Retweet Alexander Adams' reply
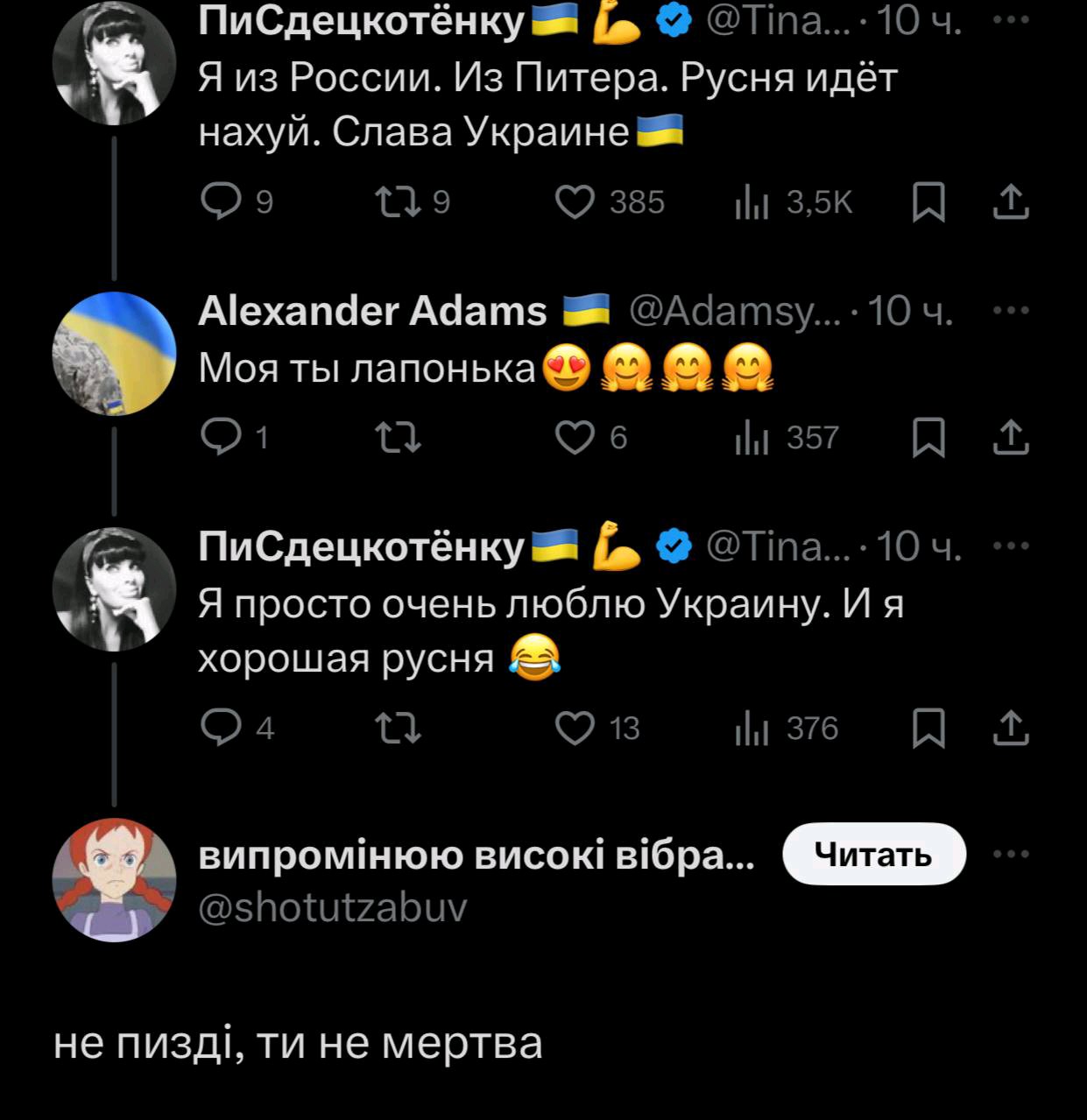 click(x=397, y=437)
